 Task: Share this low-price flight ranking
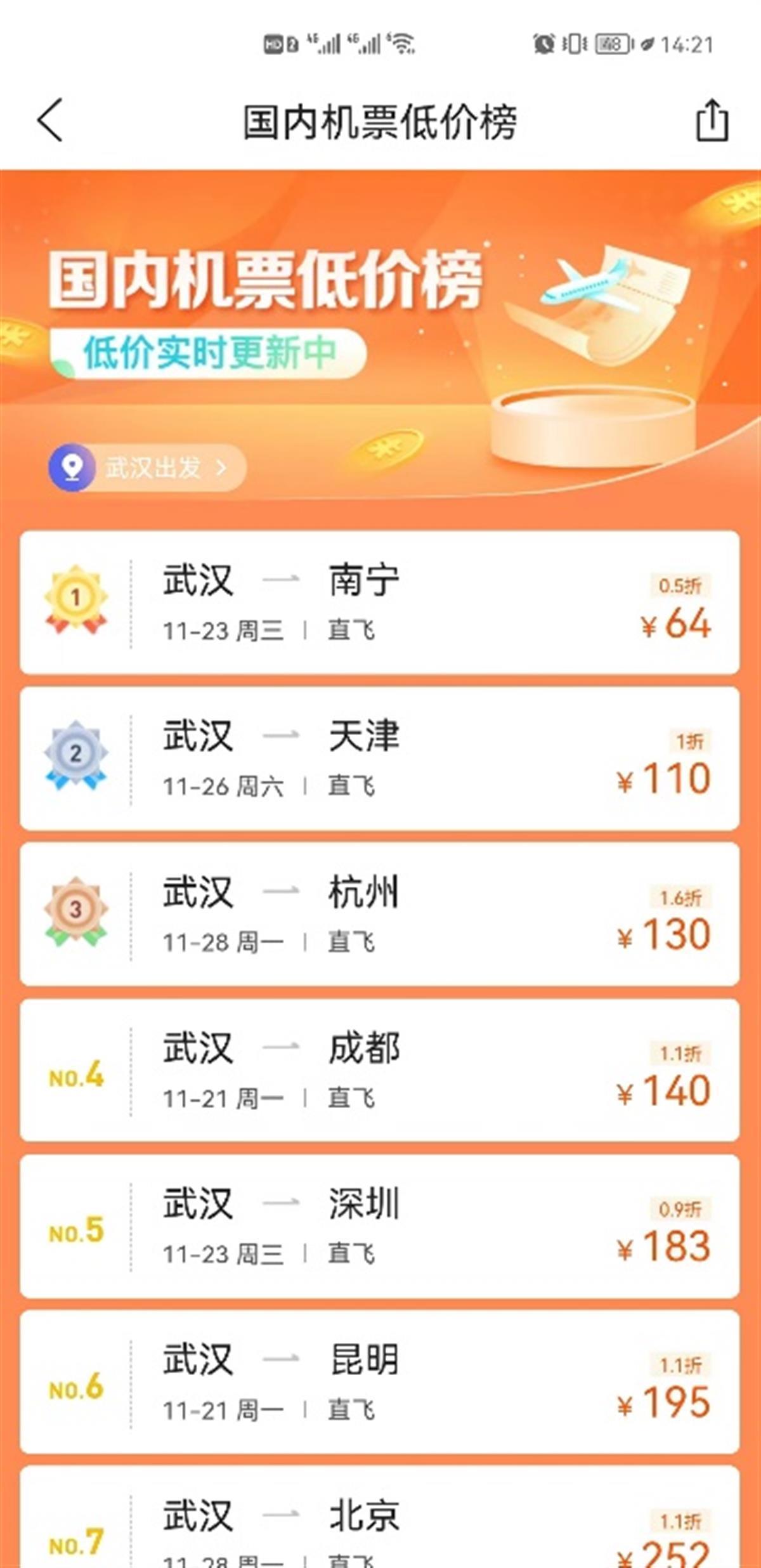coord(712,120)
